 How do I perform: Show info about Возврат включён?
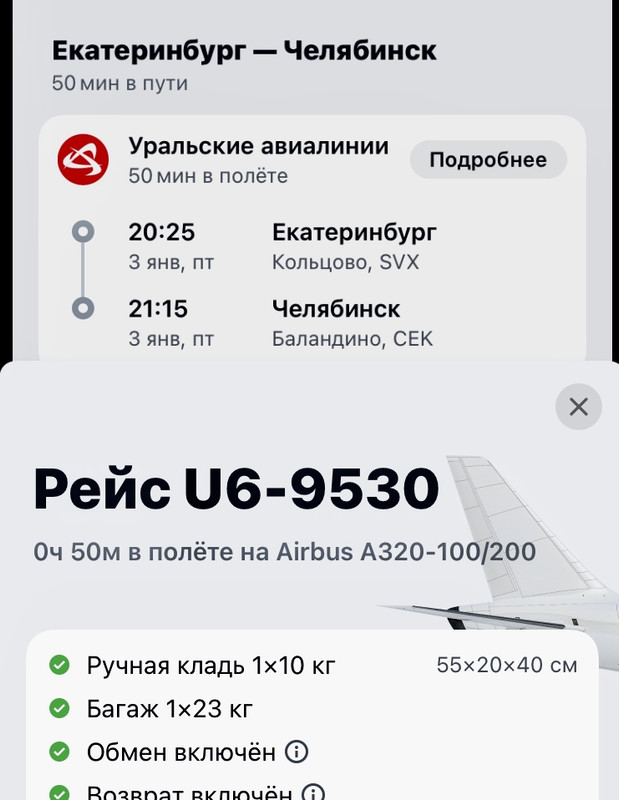(313, 793)
